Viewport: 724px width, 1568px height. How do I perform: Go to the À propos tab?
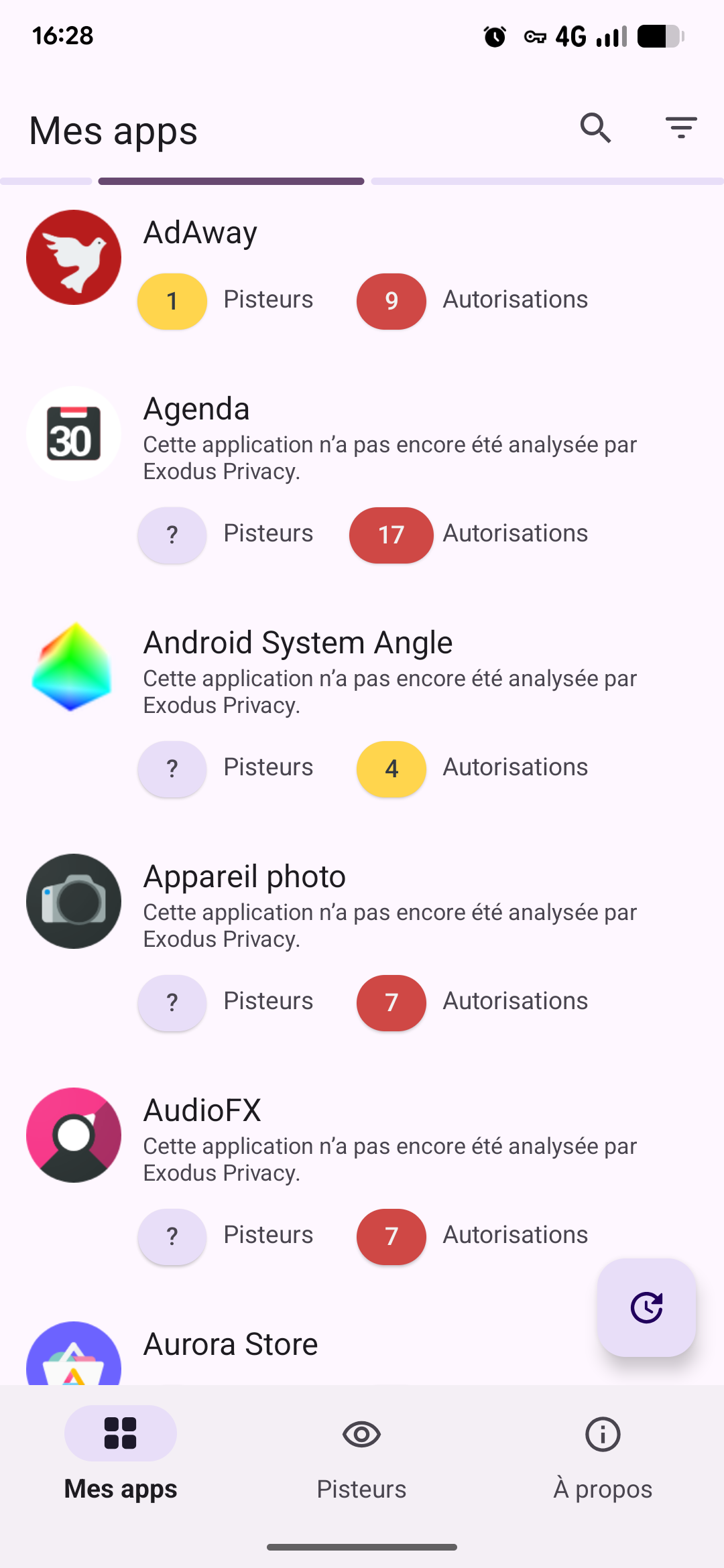tap(603, 1459)
